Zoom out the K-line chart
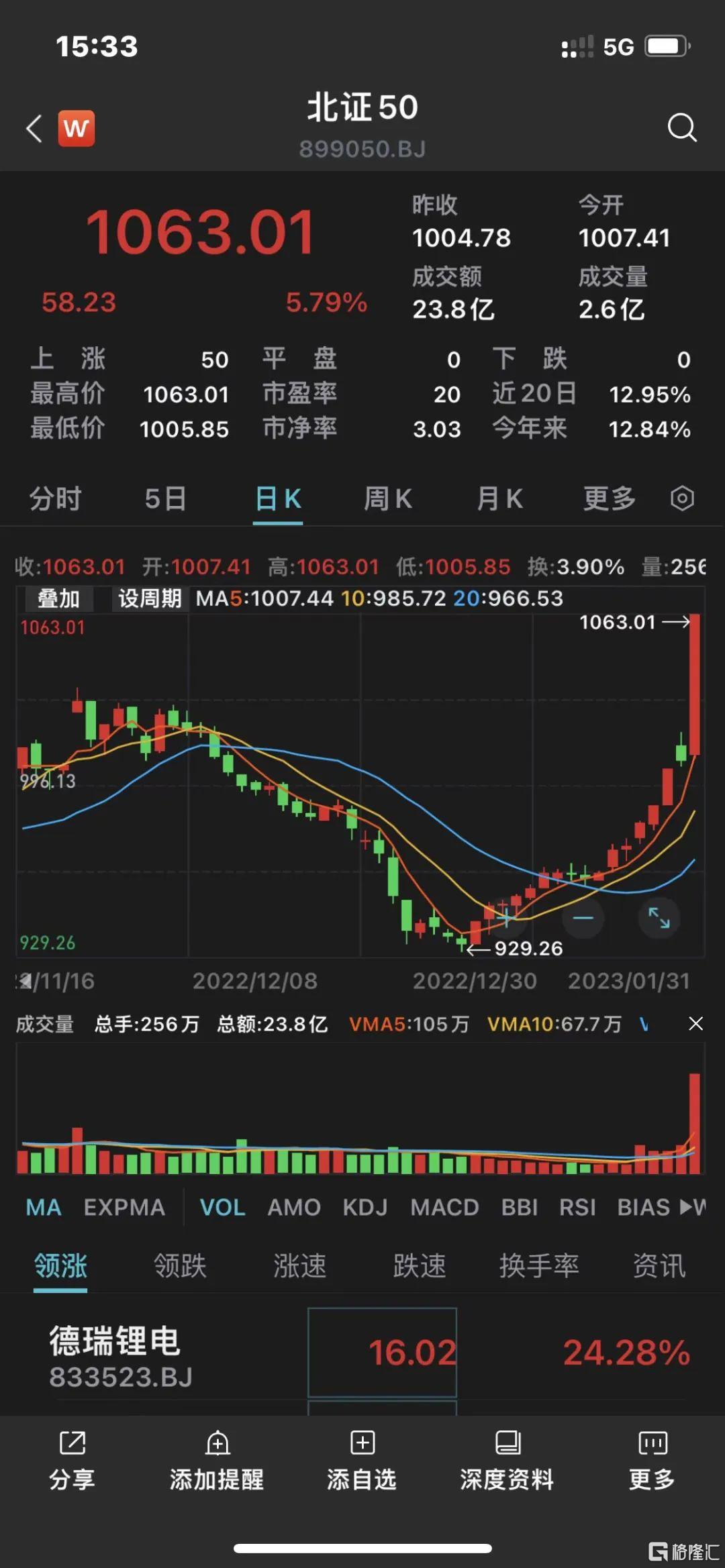725x1568 pixels. pos(583,918)
